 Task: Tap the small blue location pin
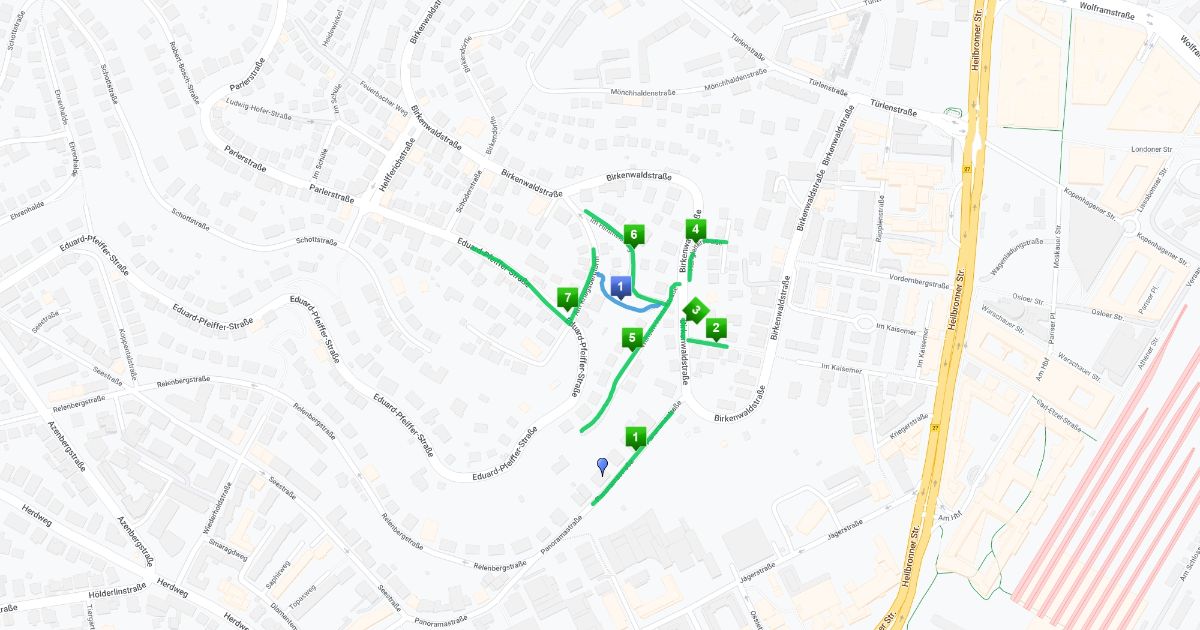[x=602, y=465]
